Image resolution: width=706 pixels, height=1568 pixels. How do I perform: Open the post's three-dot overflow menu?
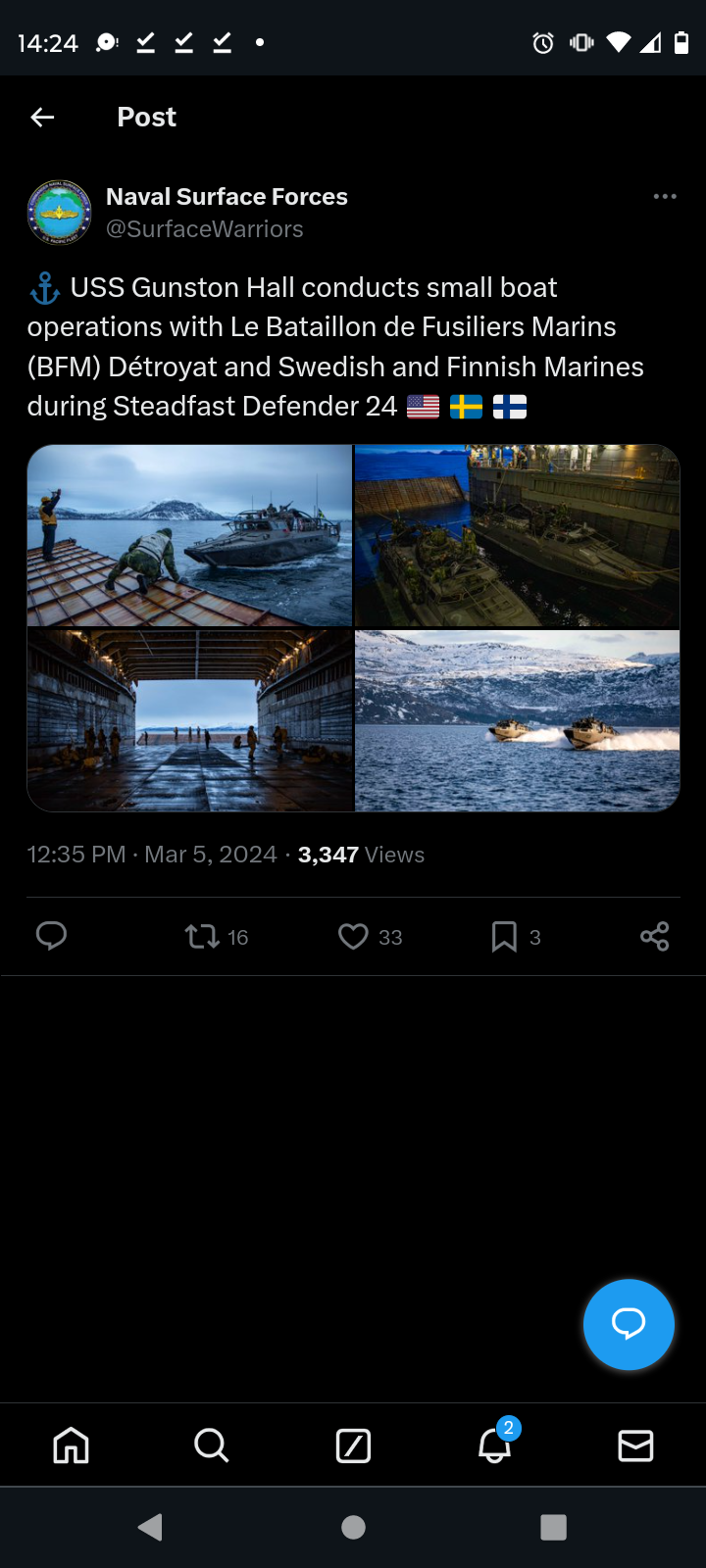point(665,196)
